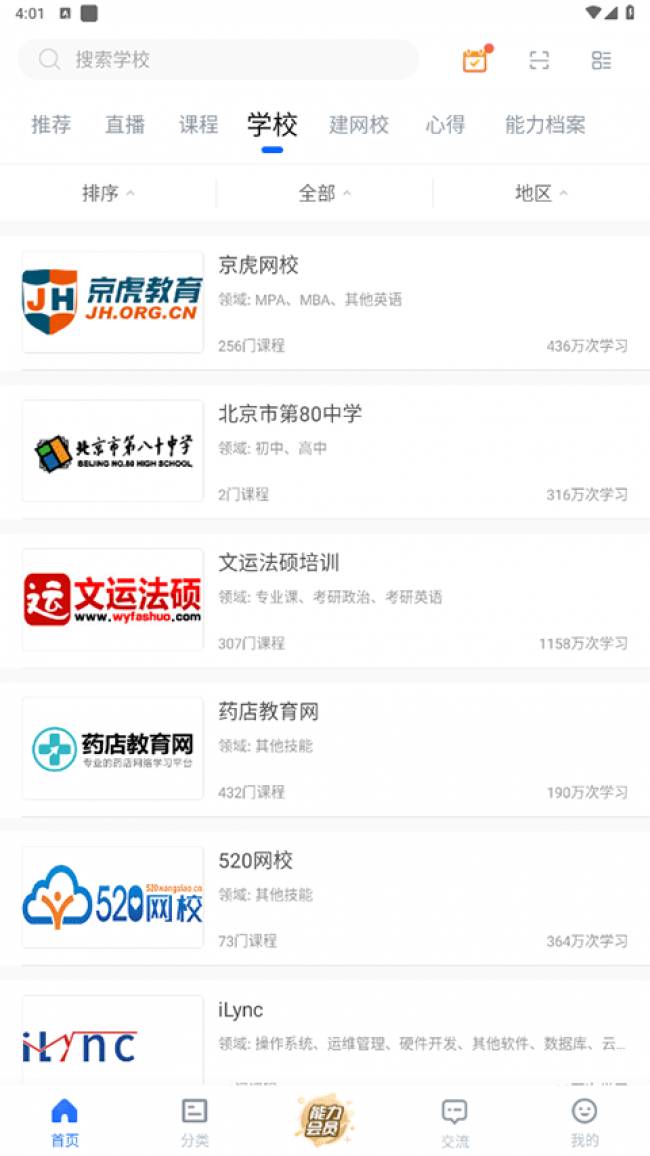Go to 分类 in bottom navigation
The height and width of the screenshot is (1156, 650).
195,1122
